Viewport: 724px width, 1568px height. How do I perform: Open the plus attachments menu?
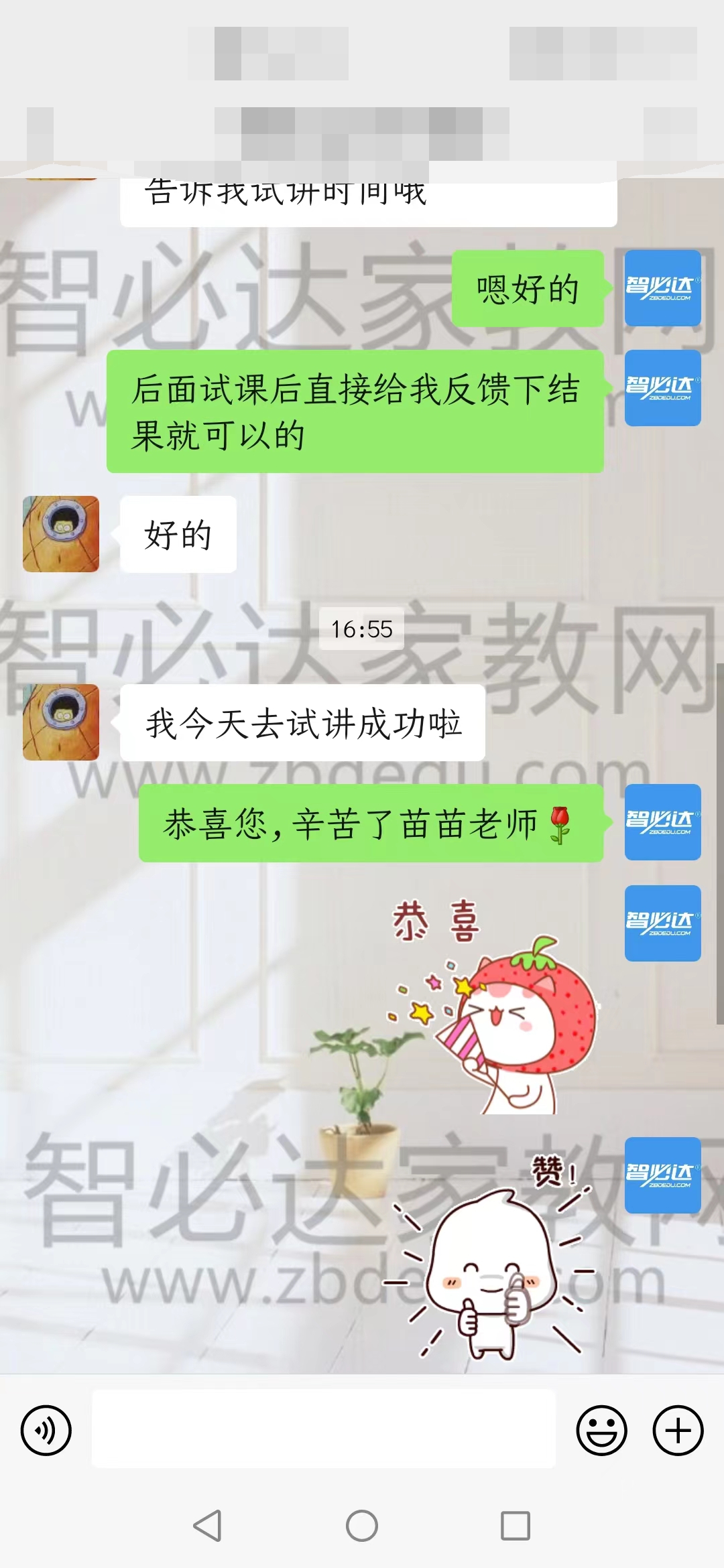point(678,1431)
